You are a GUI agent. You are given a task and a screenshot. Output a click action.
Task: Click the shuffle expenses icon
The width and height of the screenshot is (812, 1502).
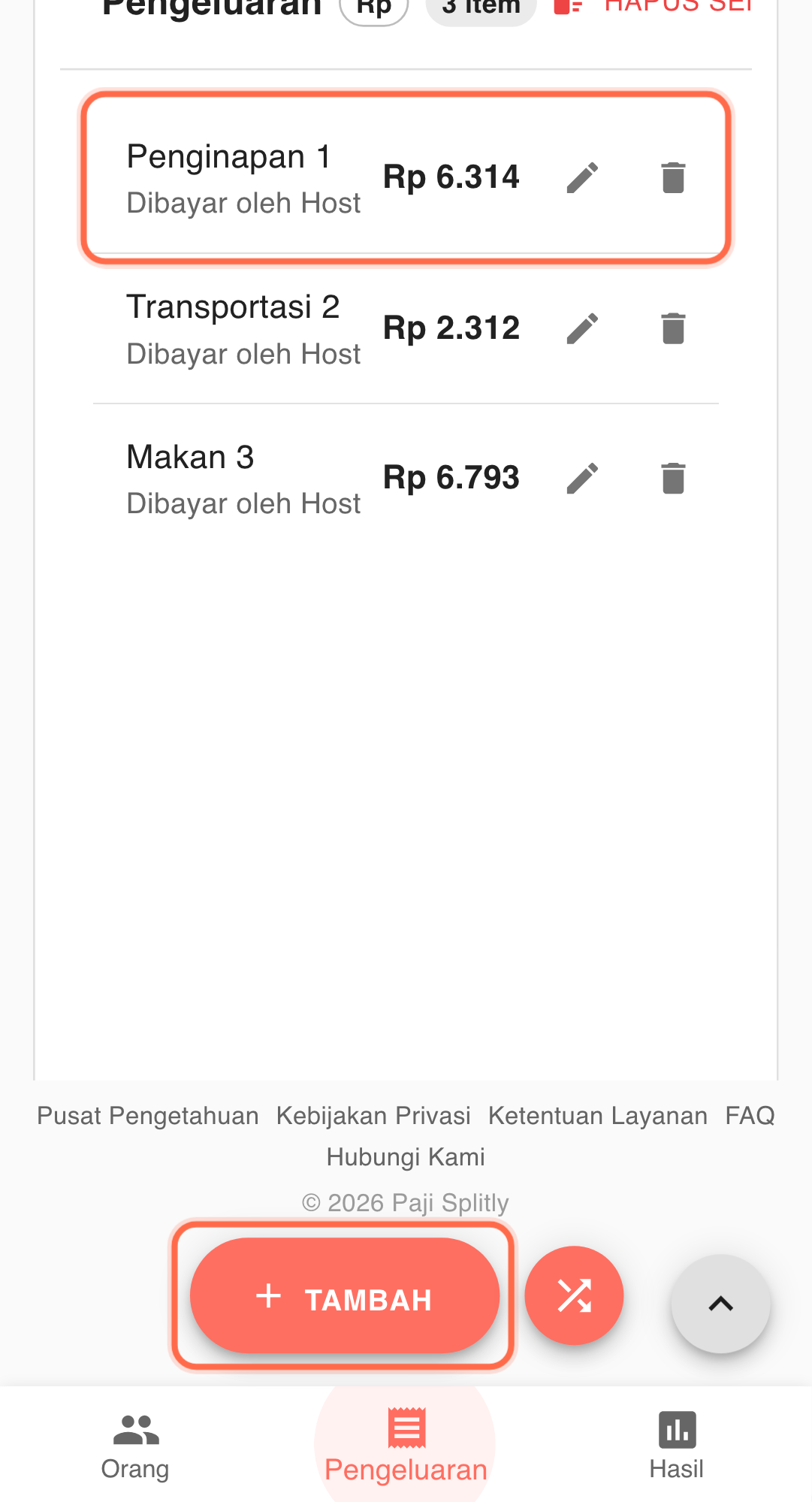[x=575, y=1295]
